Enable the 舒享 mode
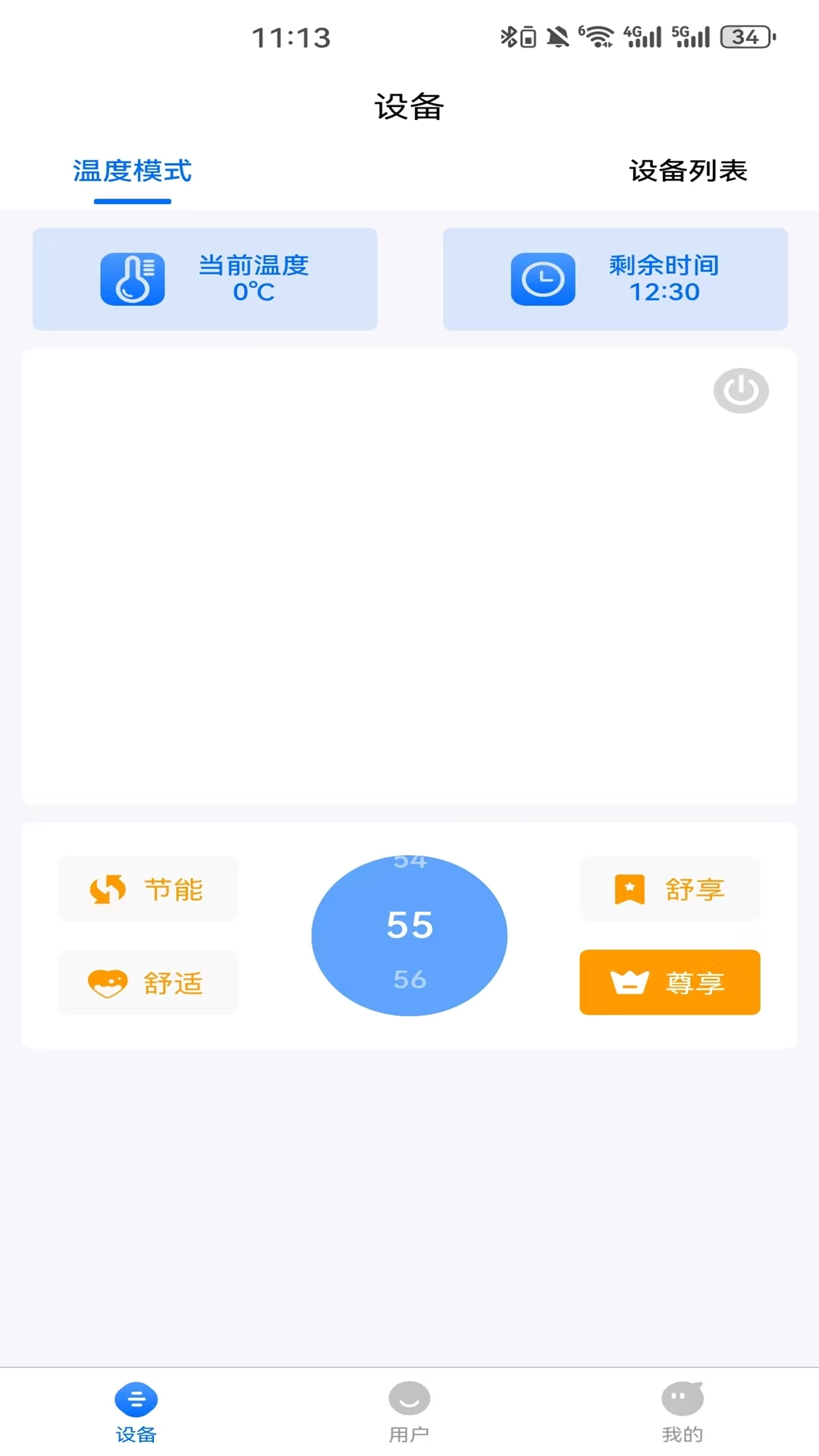This screenshot has height=1456, width=819. (x=670, y=889)
